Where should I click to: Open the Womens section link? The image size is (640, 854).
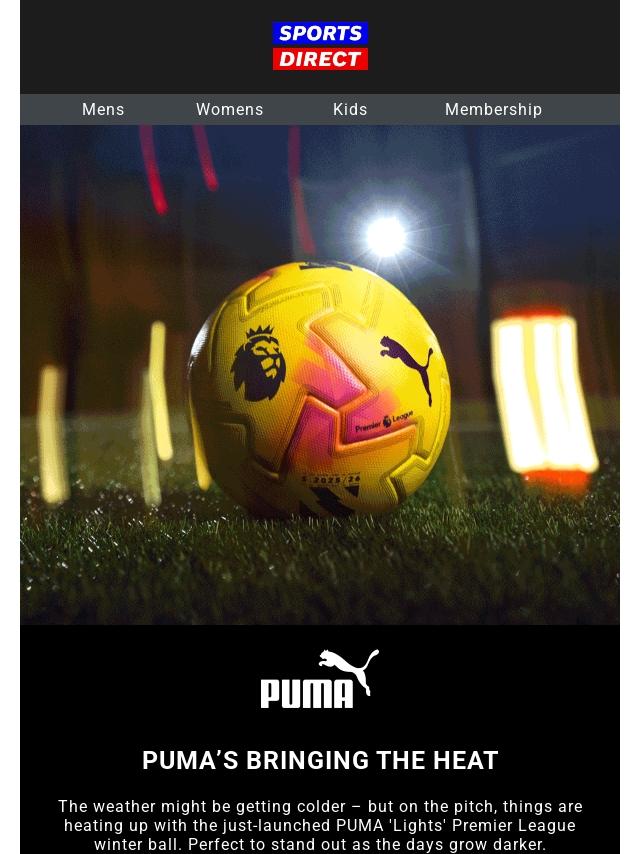click(230, 110)
